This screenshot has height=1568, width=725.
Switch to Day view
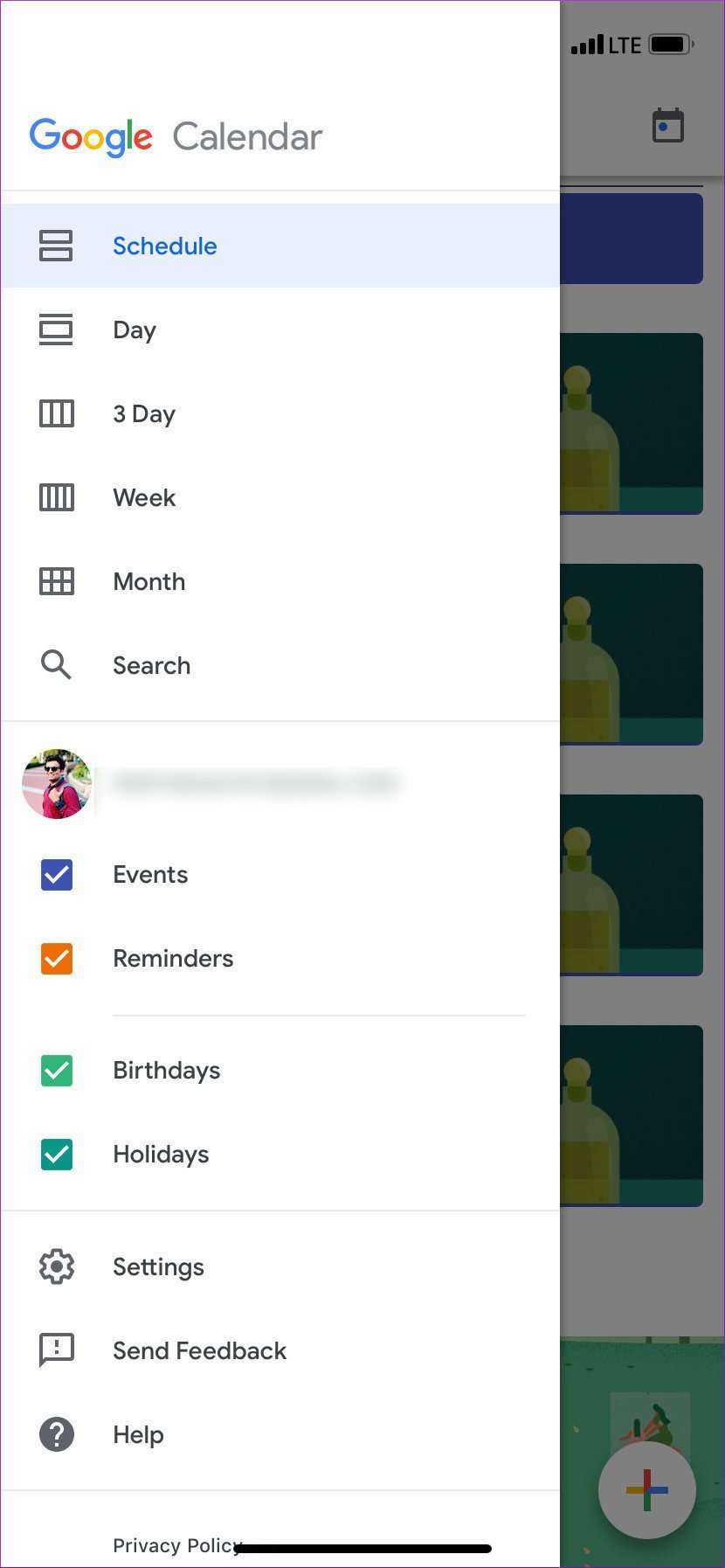(x=135, y=330)
